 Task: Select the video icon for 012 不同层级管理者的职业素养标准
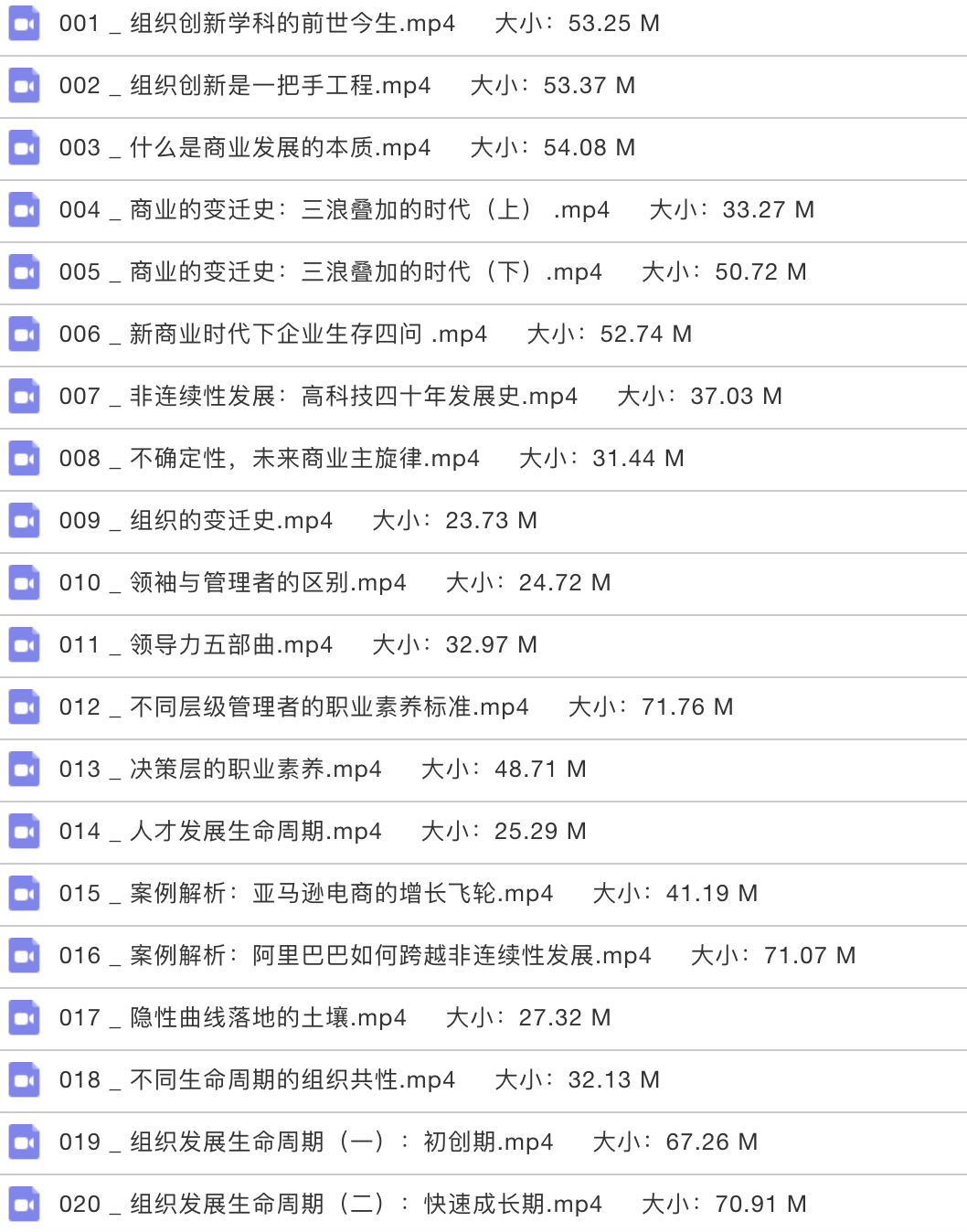pyautogui.click(x=23, y=706)
